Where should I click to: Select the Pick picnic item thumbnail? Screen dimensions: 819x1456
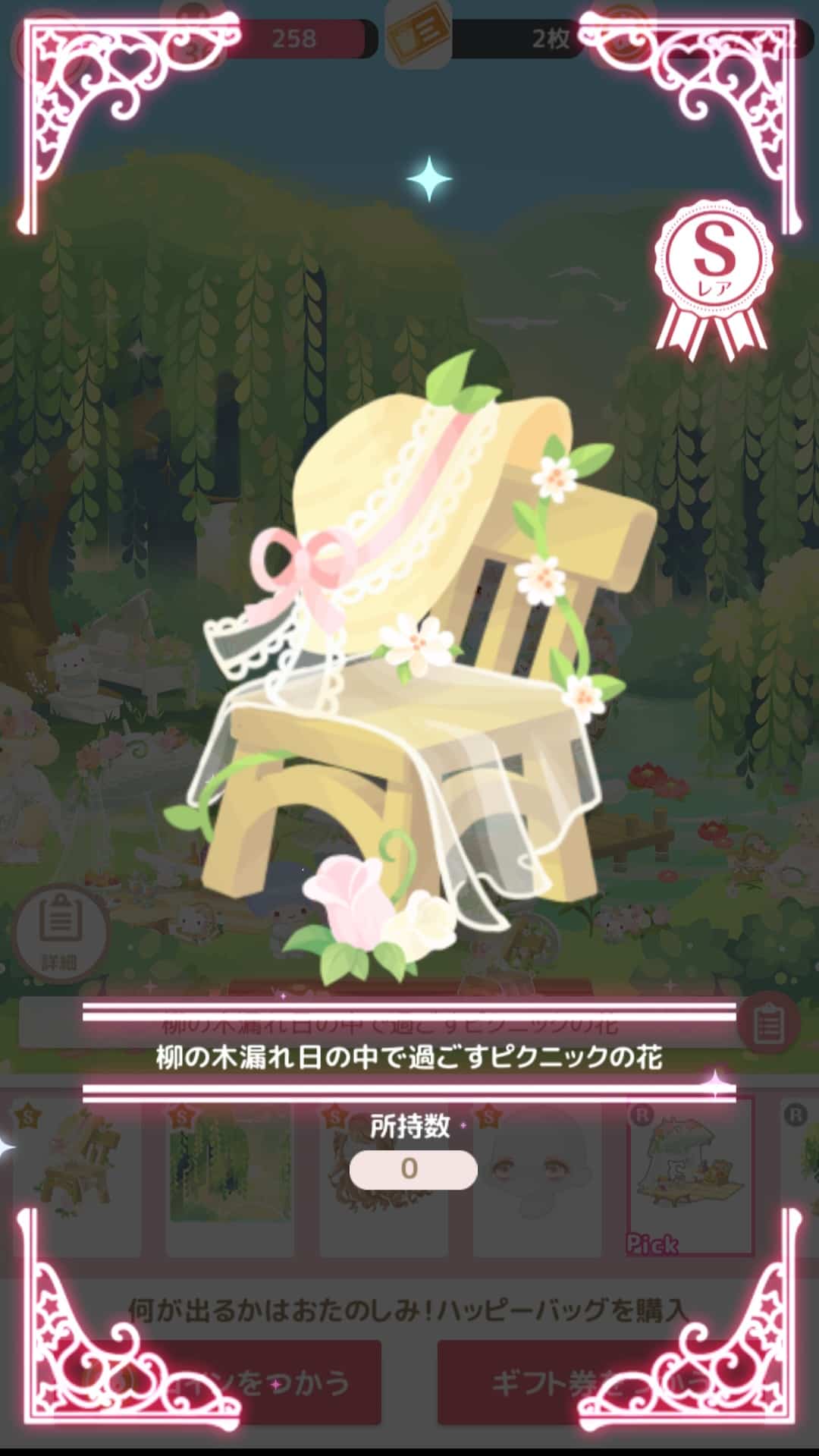(690, 1176)
